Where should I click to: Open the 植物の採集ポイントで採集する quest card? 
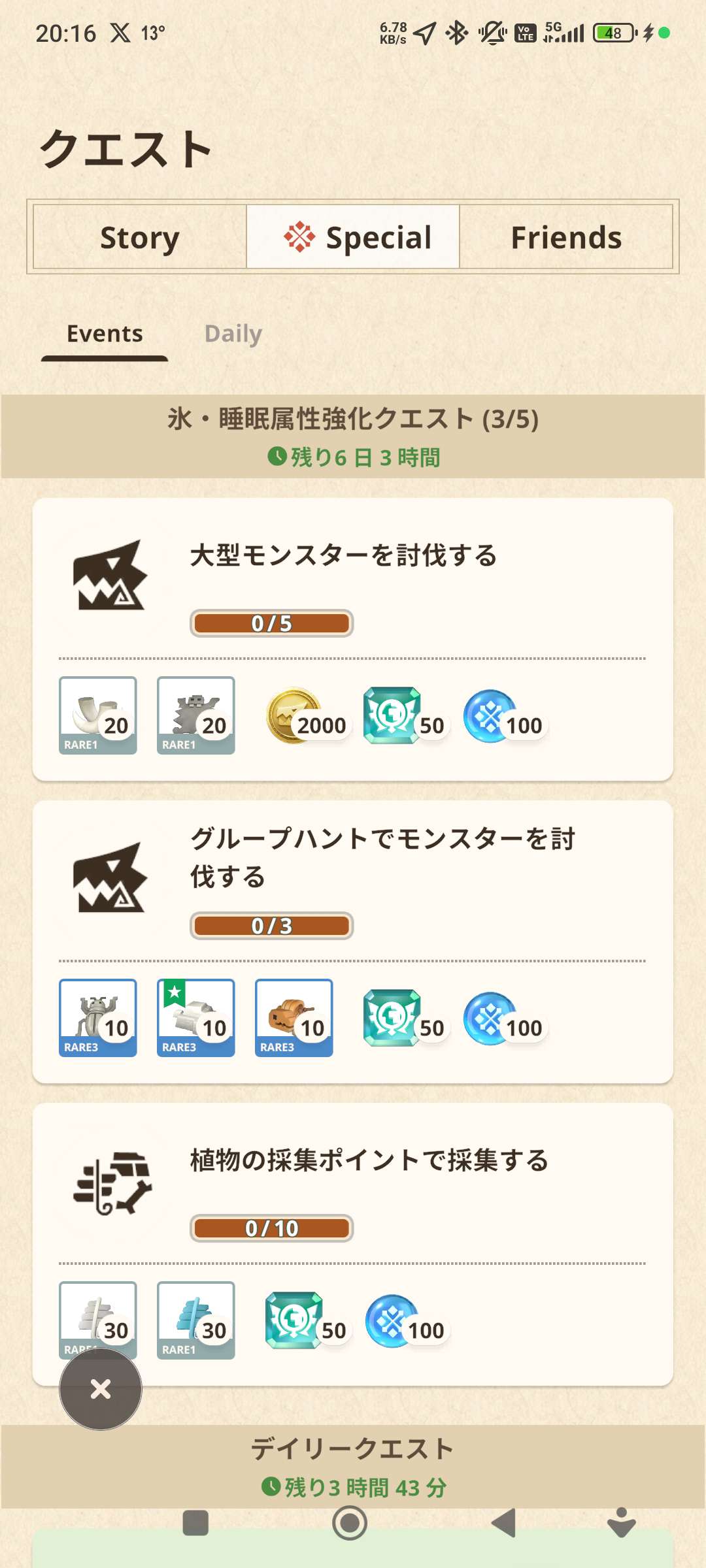click(x=353, y=1183)
